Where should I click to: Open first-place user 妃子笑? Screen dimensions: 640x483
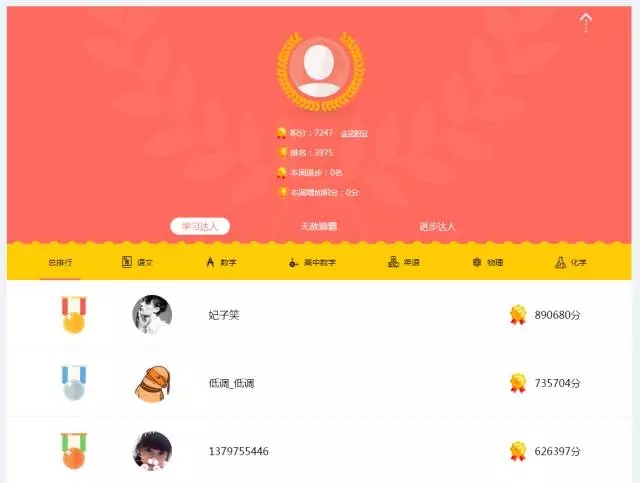[x=224, y=315]
